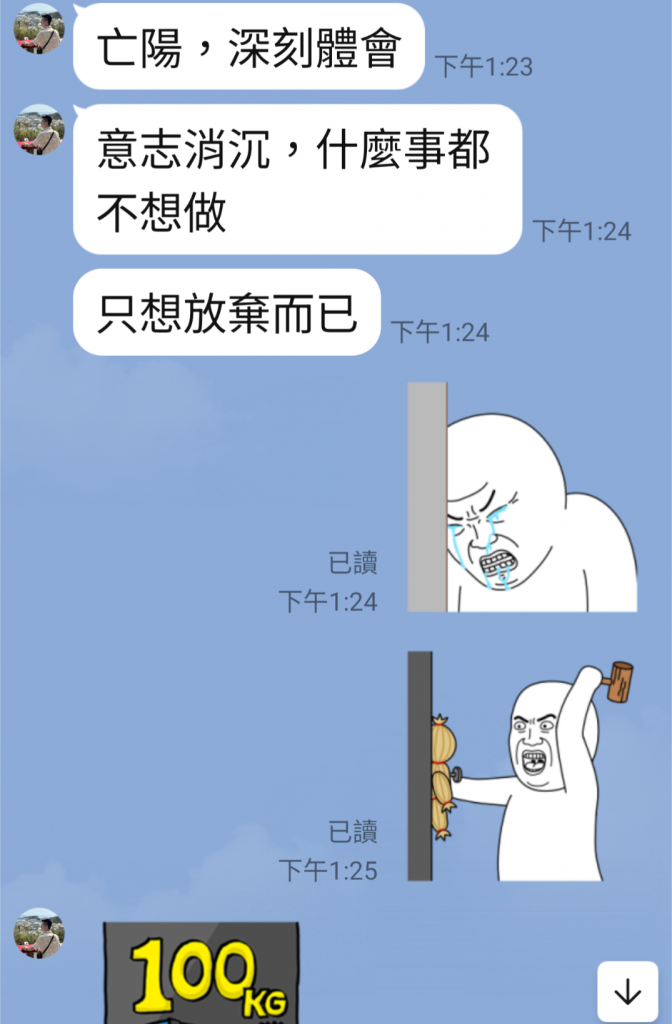Viewport: 672px width, 1024px height.
Task: Tap the crying-at-wall sticker
Action: tap(522, 497)
